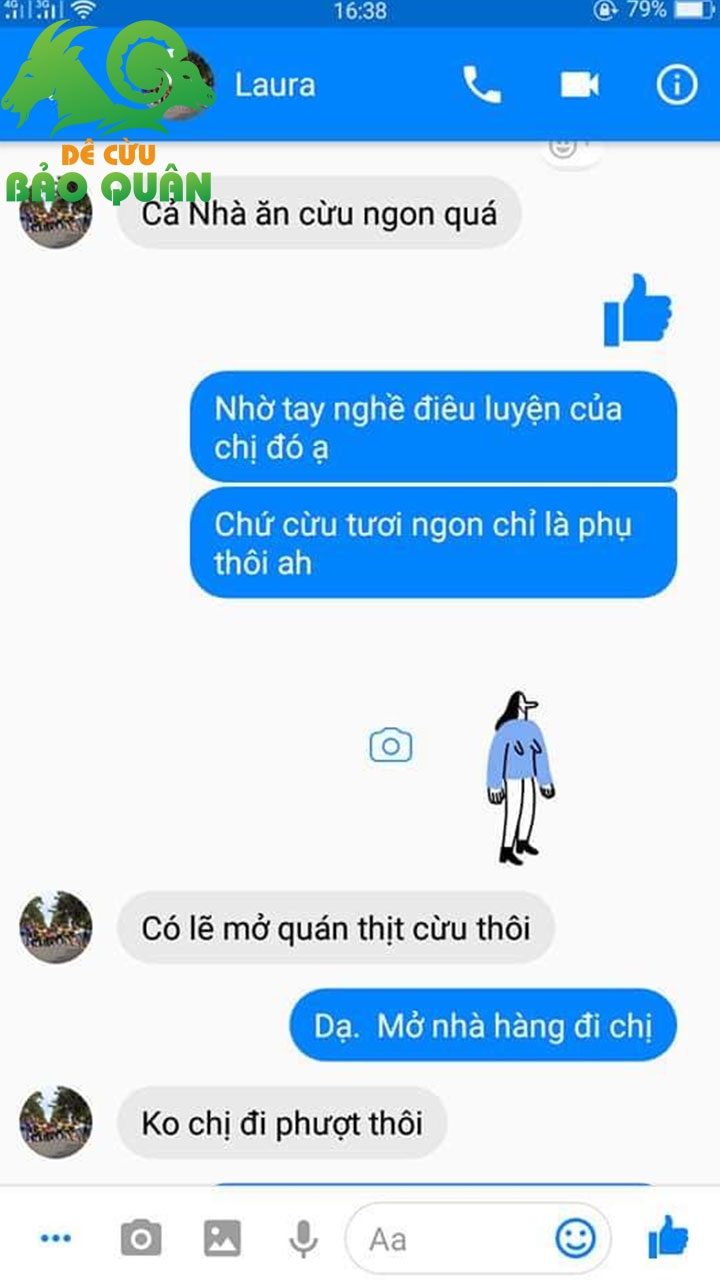Tap the camera icon beside the sticker
This screenshot has width=720, height=1280.
[x=391, y=746]
